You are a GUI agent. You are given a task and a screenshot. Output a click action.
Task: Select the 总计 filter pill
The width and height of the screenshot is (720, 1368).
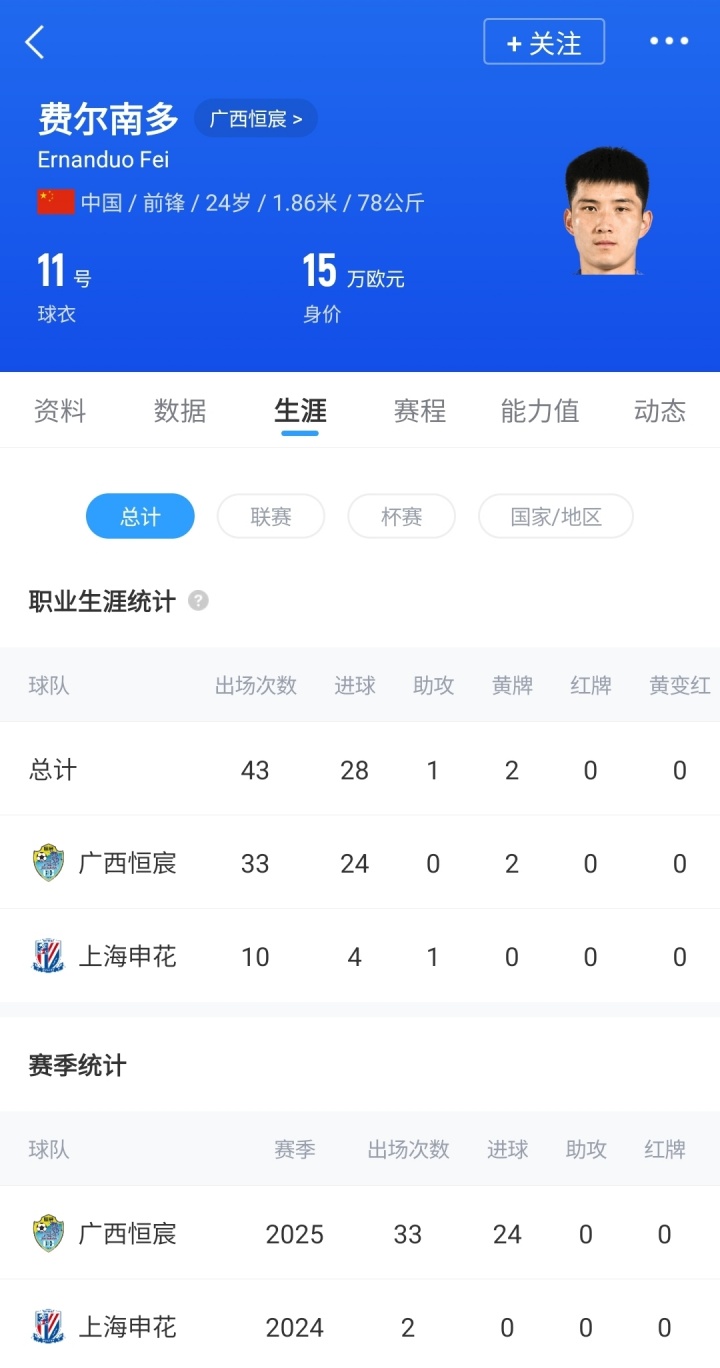[x=140, y=516]
